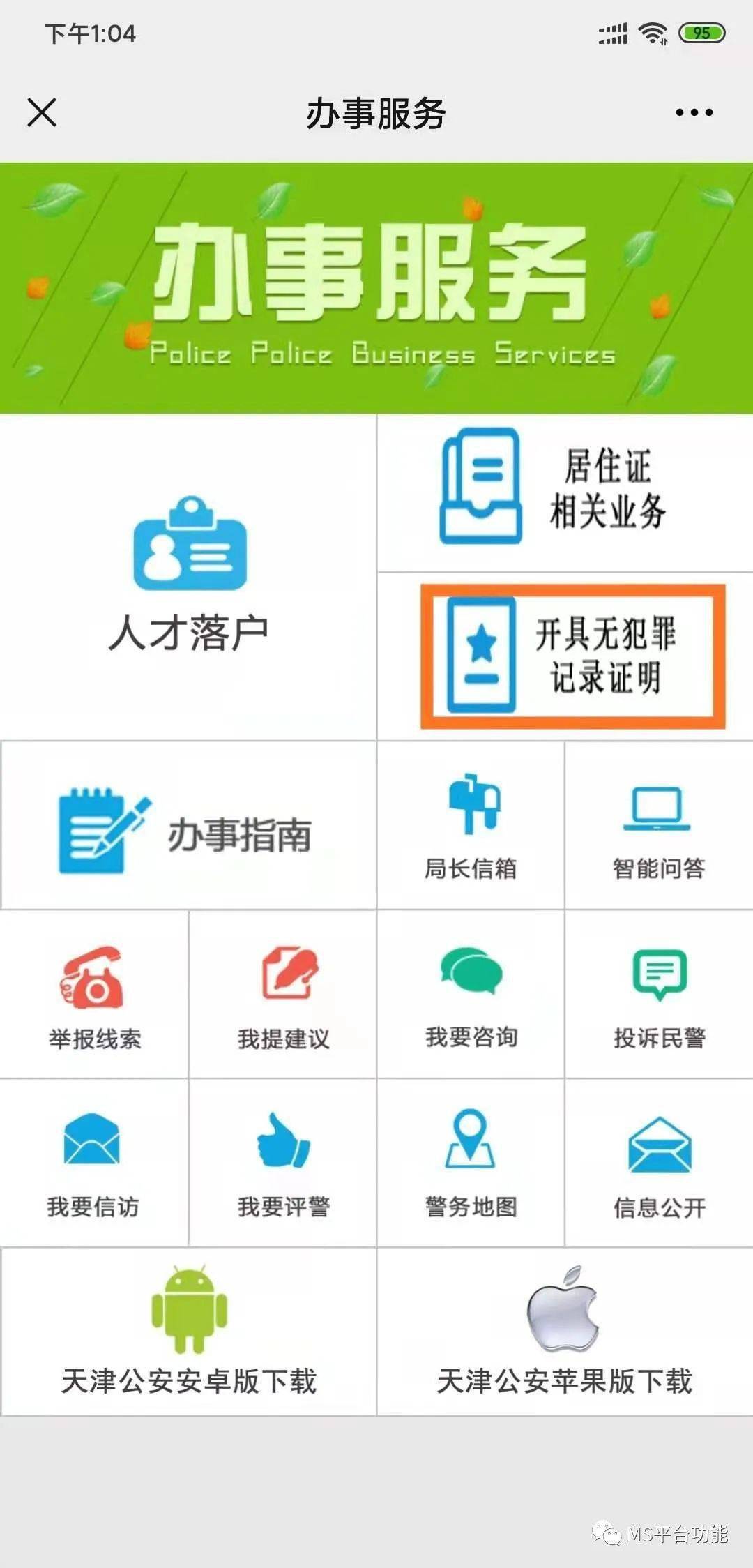The image size is (753, 1568).
Task: Open 局长信箱 mailbox
Action: (x=471, y=826)
